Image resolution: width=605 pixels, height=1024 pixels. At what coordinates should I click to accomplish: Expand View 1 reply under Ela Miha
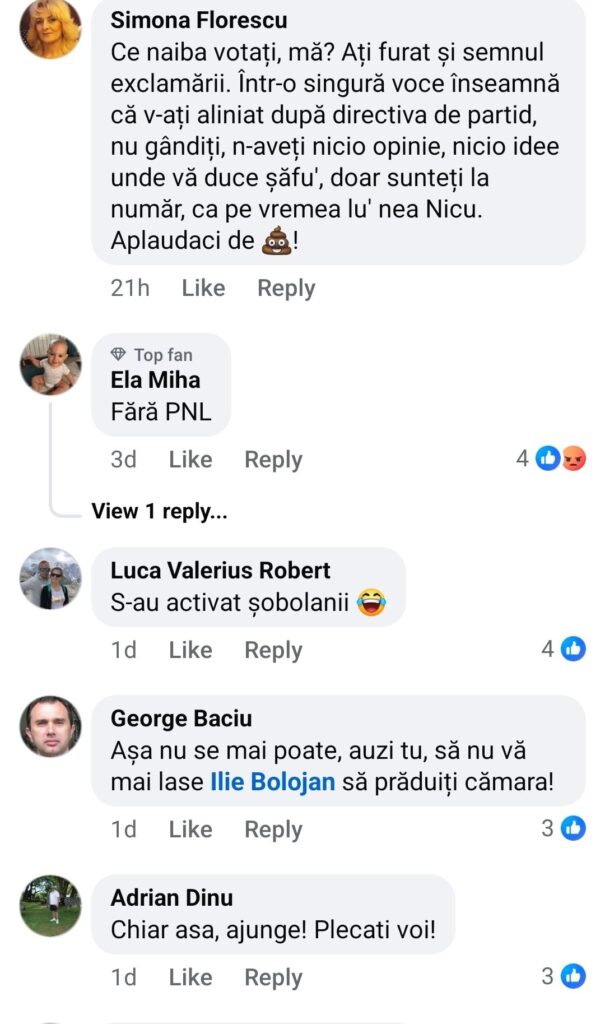(x=160, y=511)
